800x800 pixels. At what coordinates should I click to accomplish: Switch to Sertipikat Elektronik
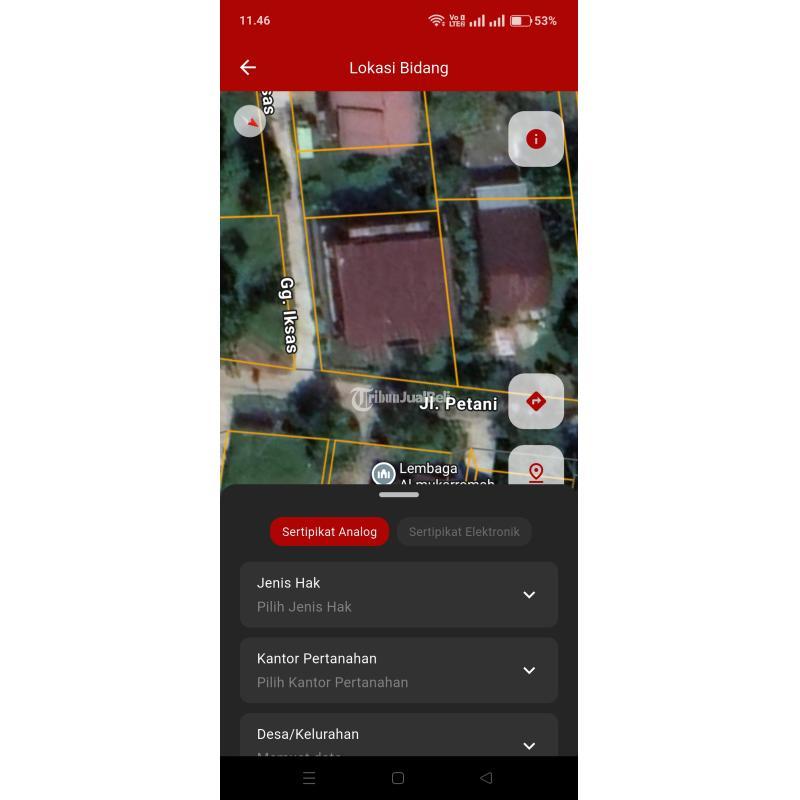(464, 532)
